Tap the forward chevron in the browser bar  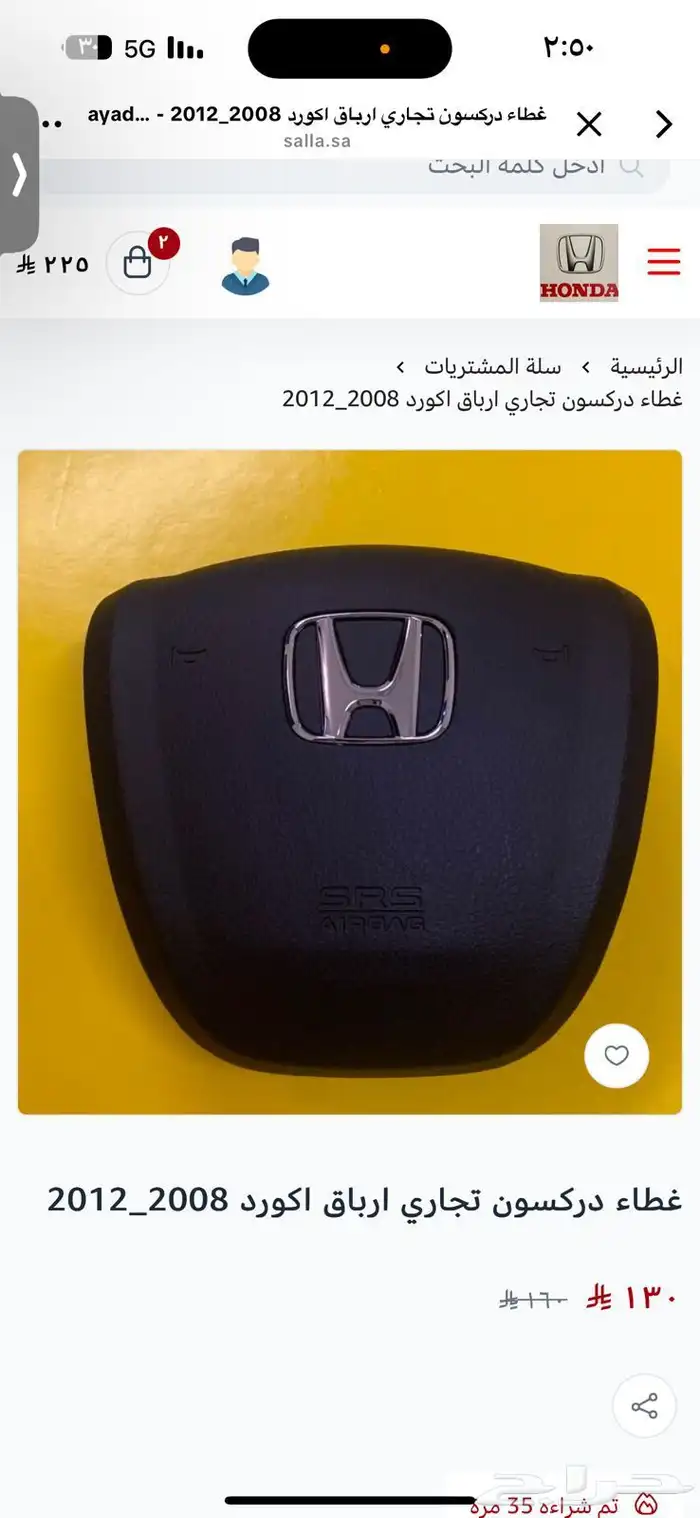pyautogui.click(x=664, y=125)
